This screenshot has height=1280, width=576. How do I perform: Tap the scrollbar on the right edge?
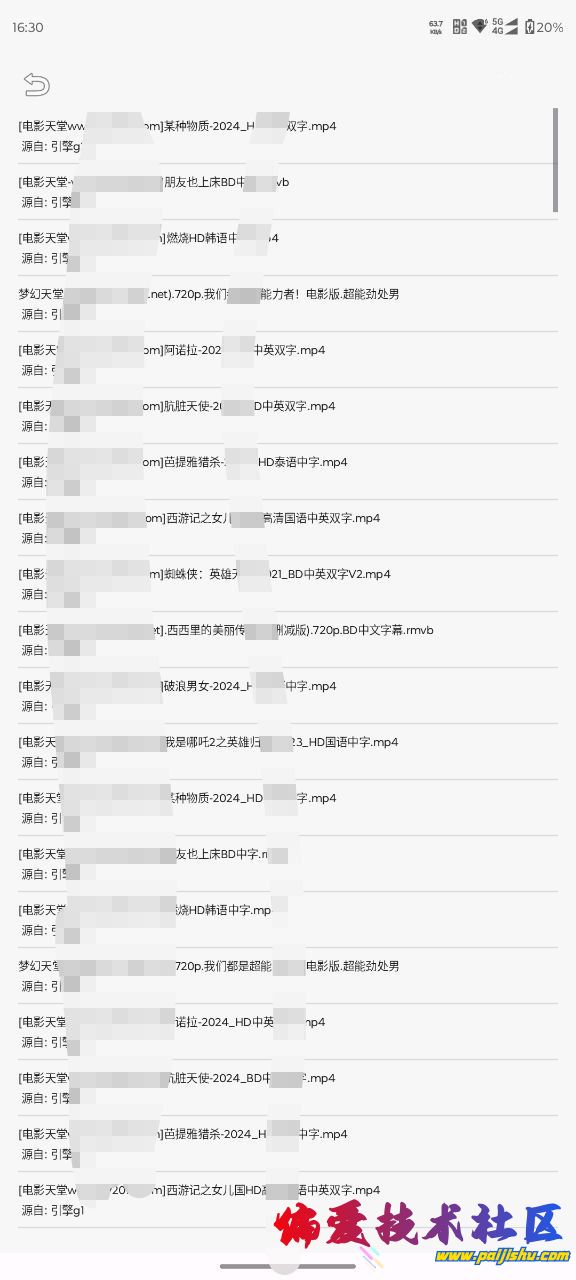pyautogui.click(x=555, y=160)
